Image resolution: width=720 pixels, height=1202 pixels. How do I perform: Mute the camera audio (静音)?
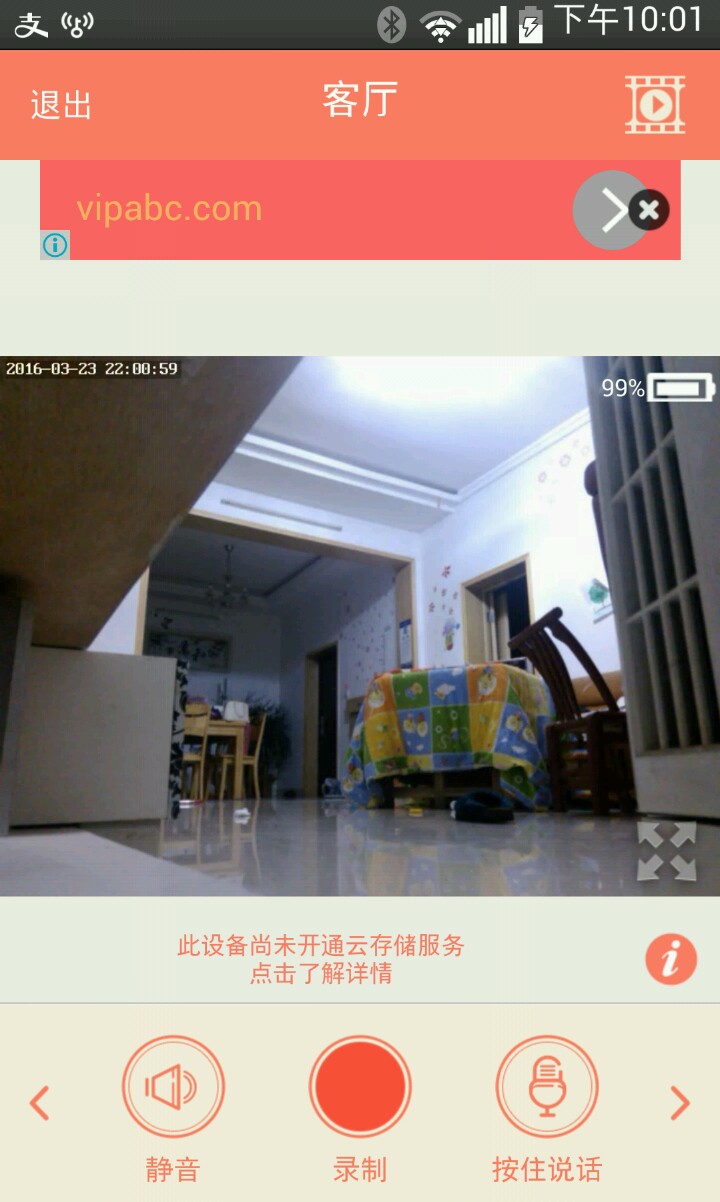[173, 1087]
